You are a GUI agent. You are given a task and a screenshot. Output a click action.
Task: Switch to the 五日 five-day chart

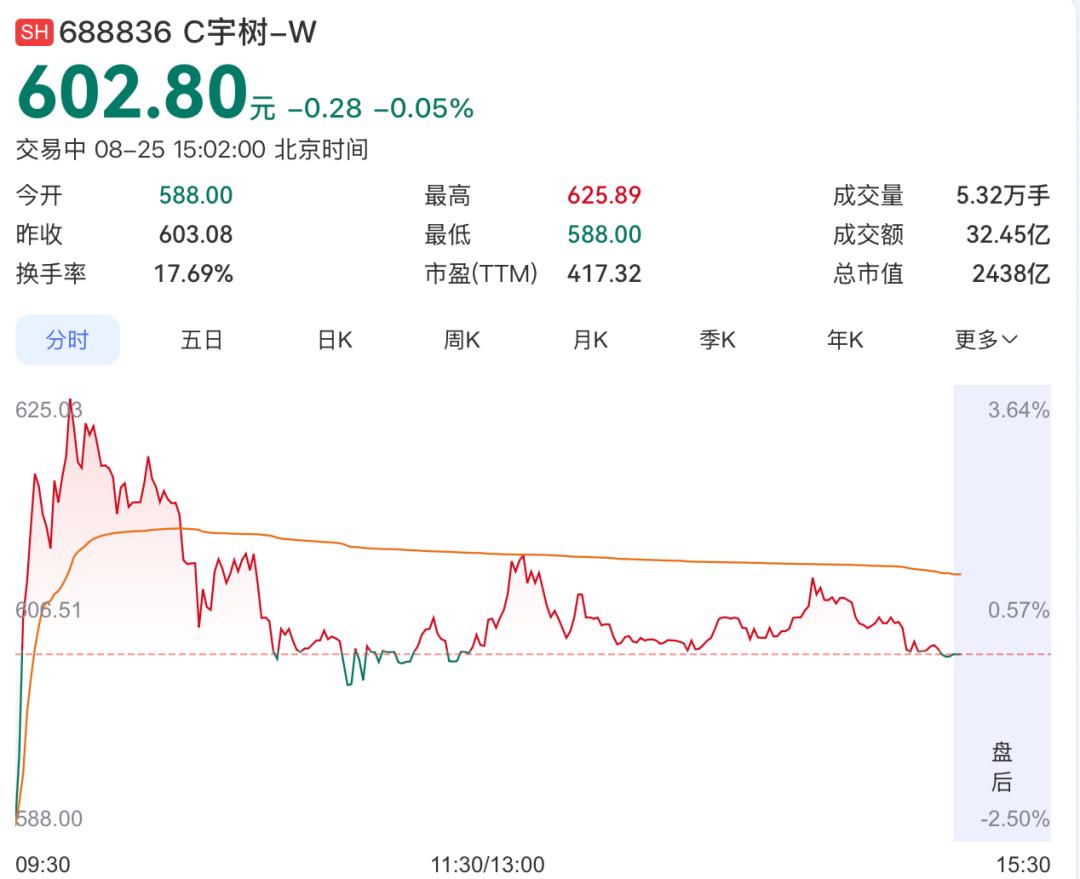pyautogui.click(x=201, y=340)
